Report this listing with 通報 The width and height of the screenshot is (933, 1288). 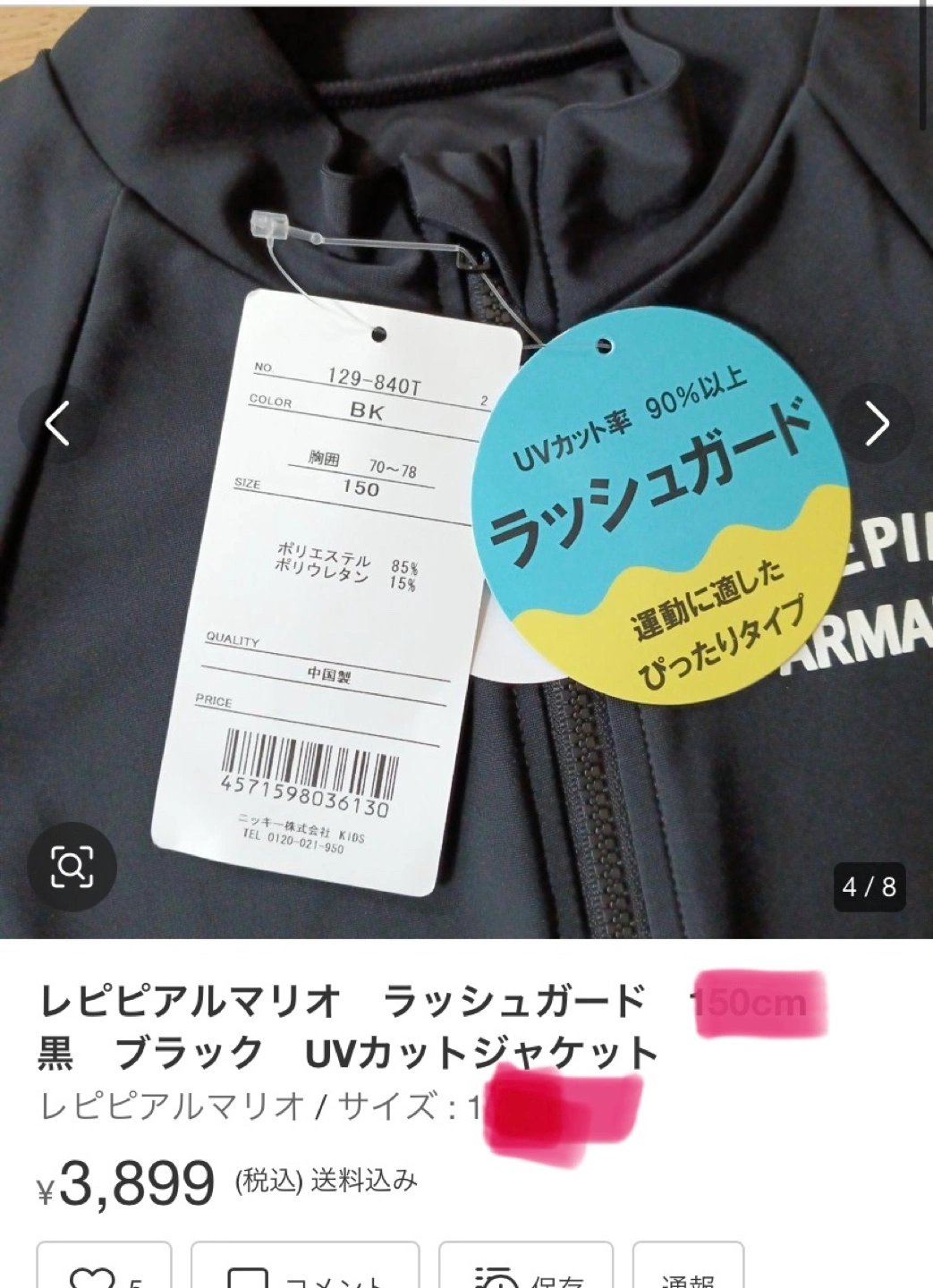point(688,1270)
